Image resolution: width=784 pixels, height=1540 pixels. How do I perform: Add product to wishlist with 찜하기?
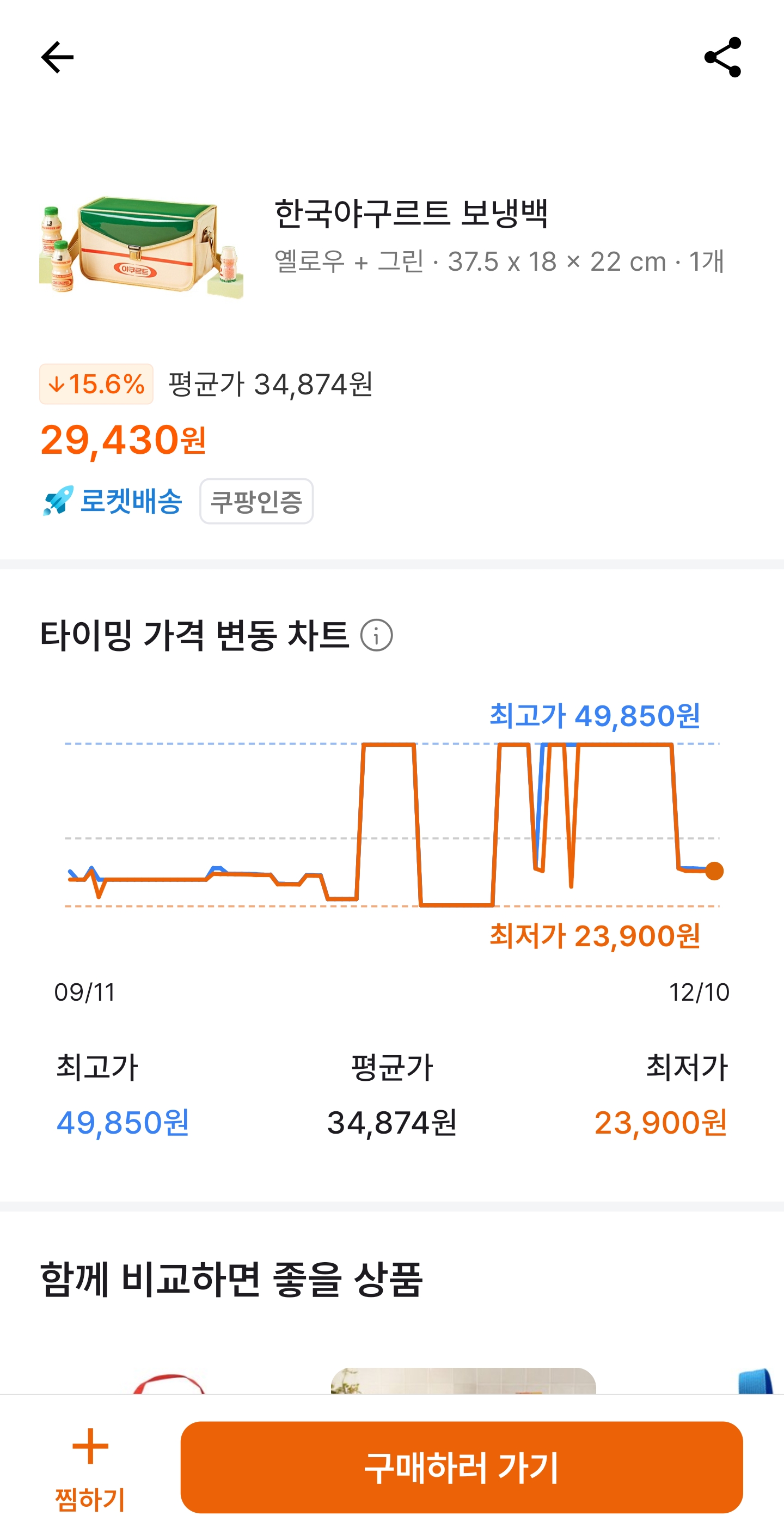coord(90,1468)
